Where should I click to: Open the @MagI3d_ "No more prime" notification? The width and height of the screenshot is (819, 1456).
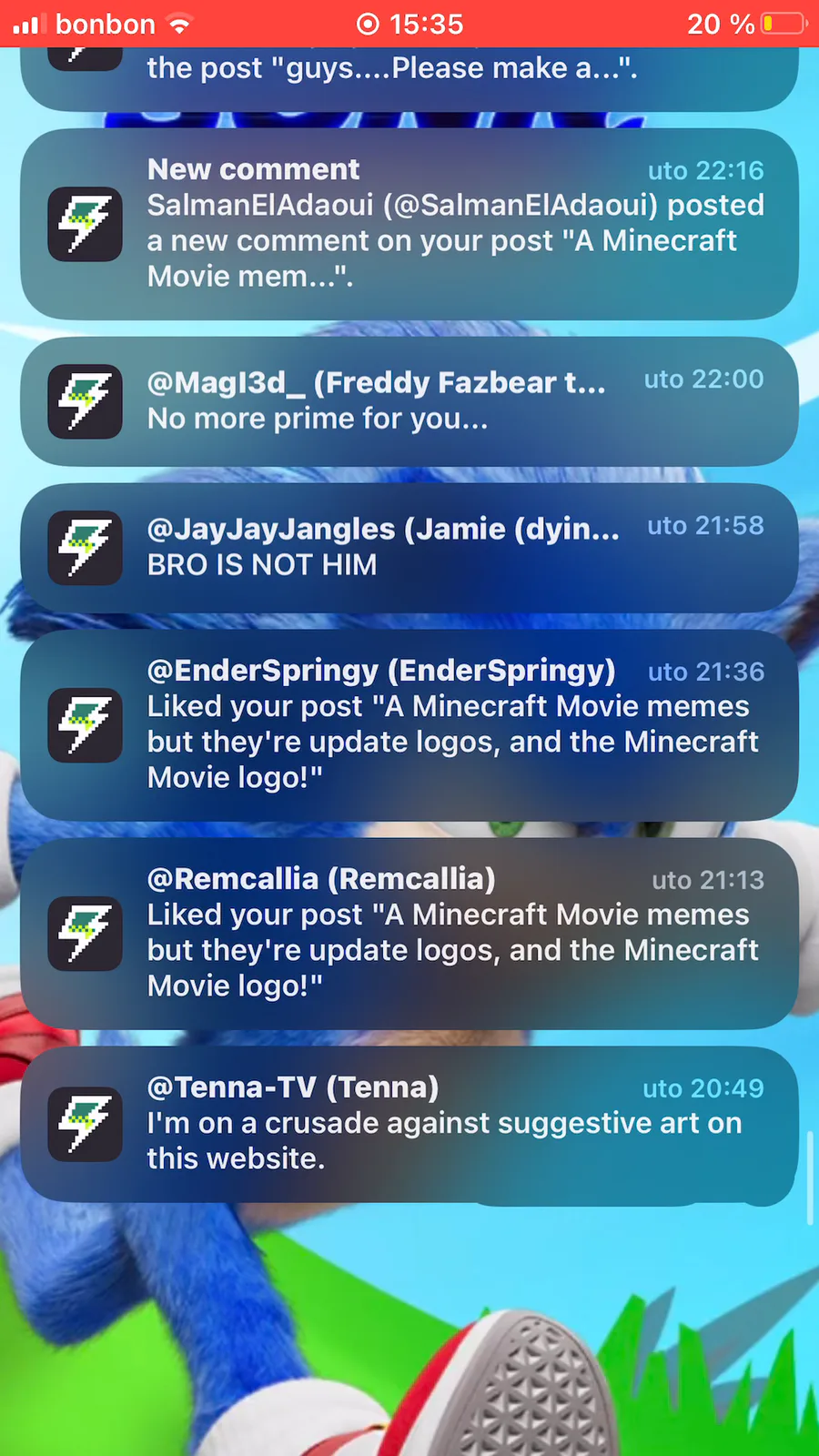click(x=409, y=401)
